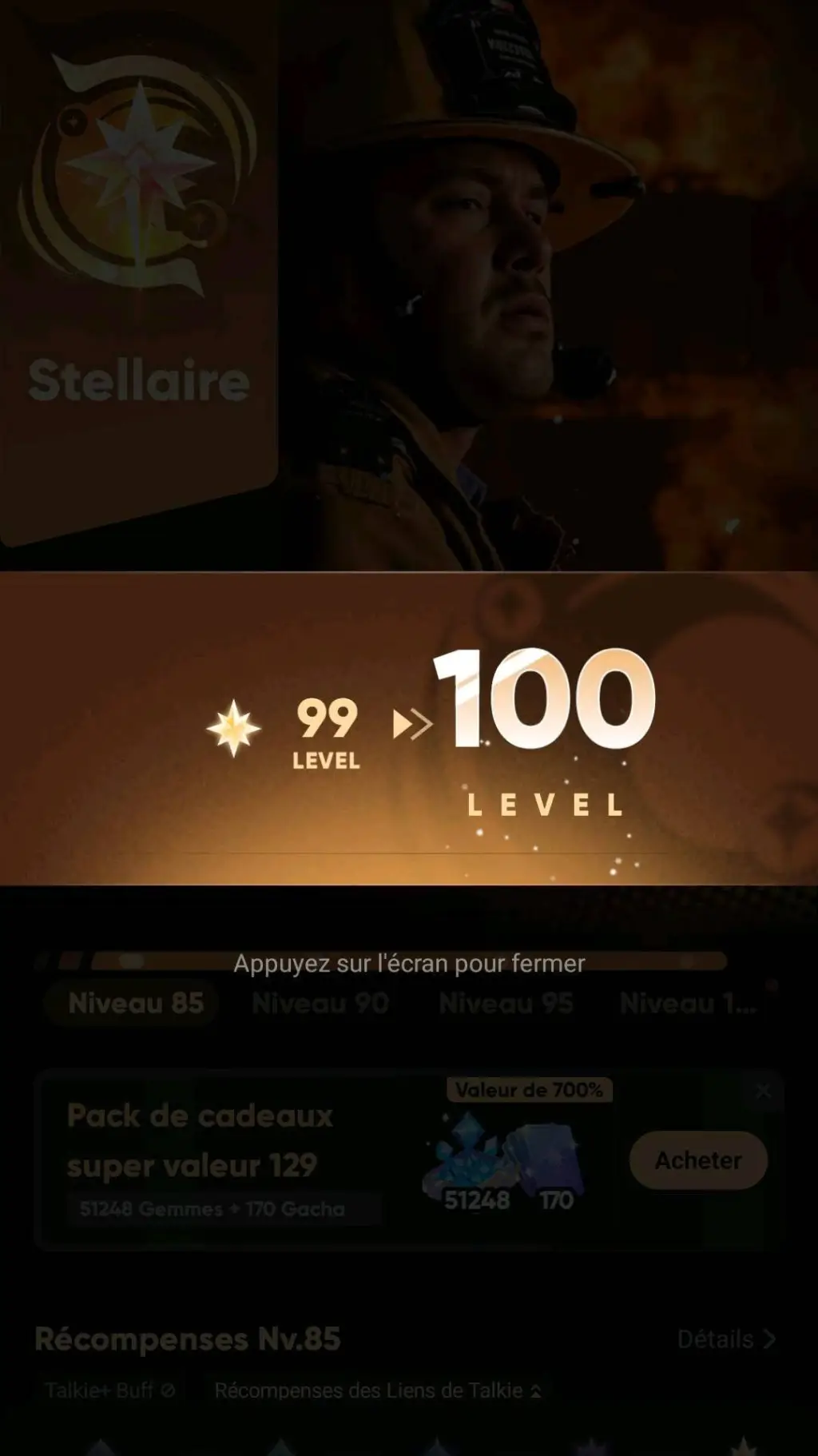
Task: Switch to the Niveau 90 tab
Action: [320, 1004]
